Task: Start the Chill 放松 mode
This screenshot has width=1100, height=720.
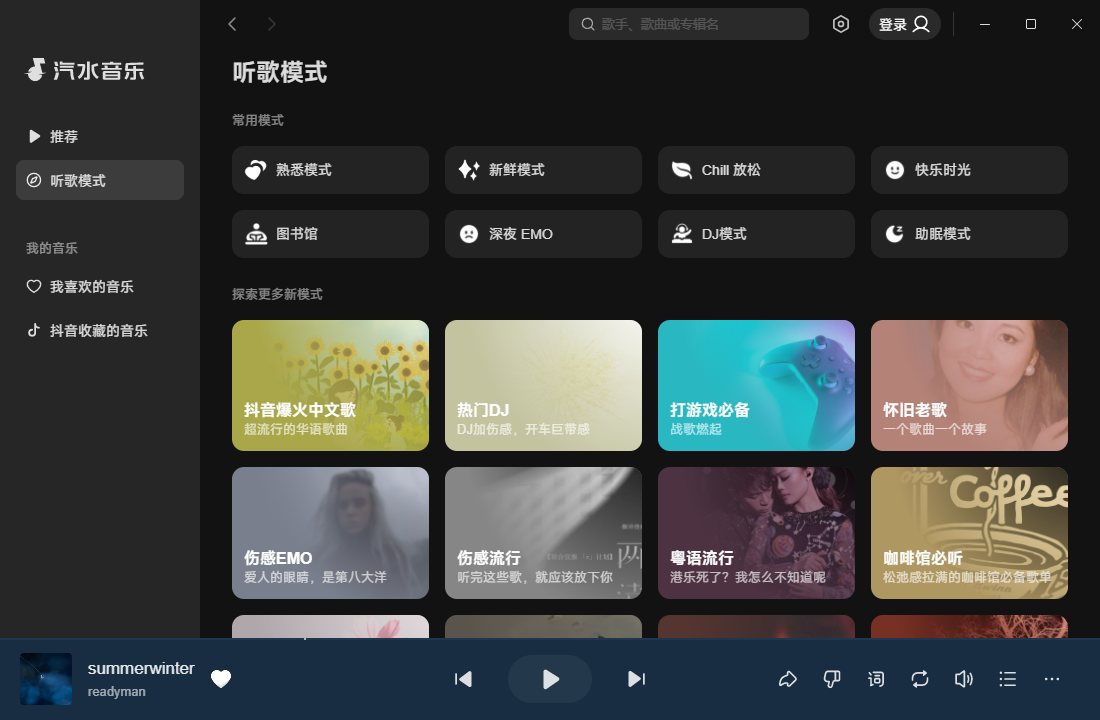Action: coord(756,170)
